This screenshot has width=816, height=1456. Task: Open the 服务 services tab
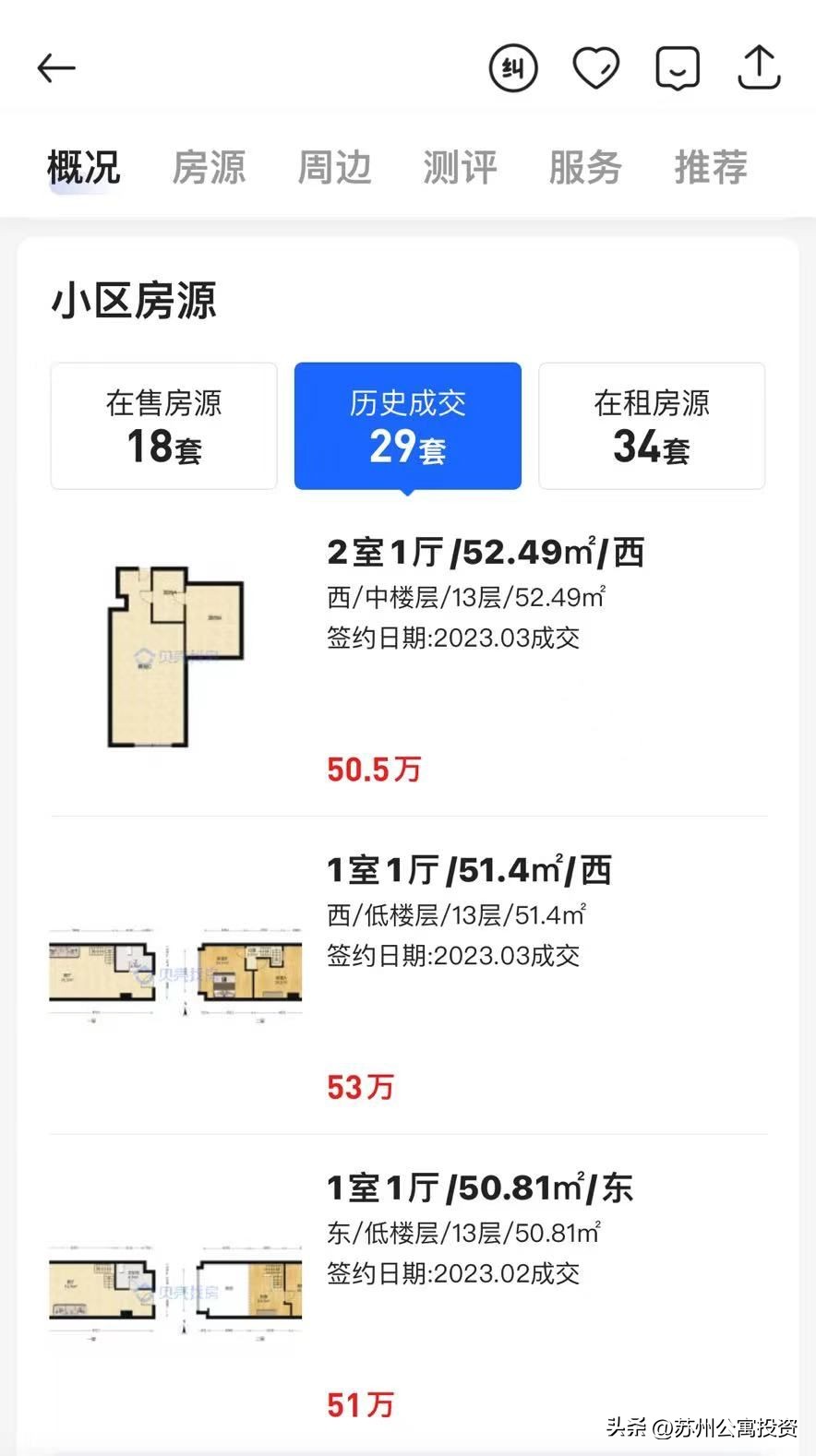pos(586,167)
